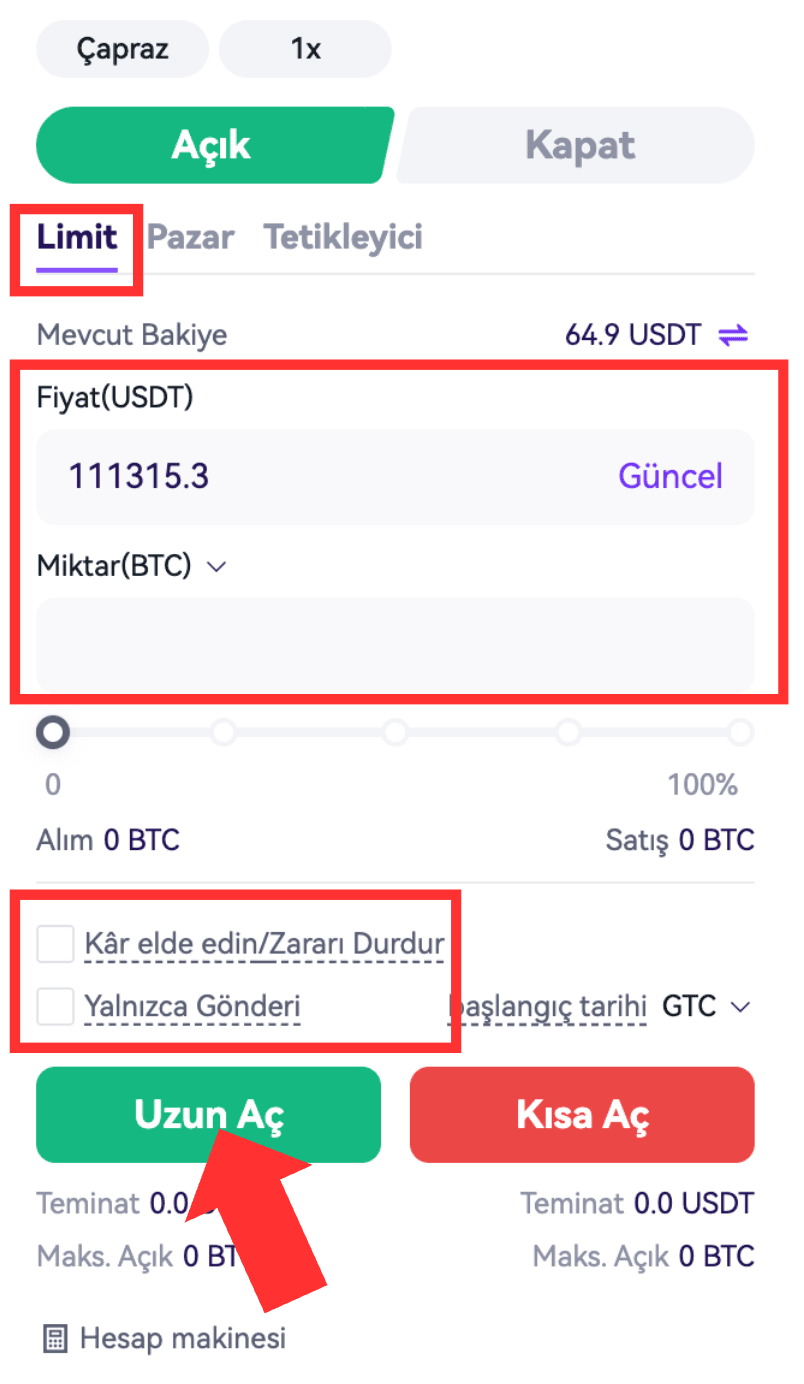Select the Limit order type
Image resolution: width=804 pixels, height=1384 pixels.
tap(77, 238)
